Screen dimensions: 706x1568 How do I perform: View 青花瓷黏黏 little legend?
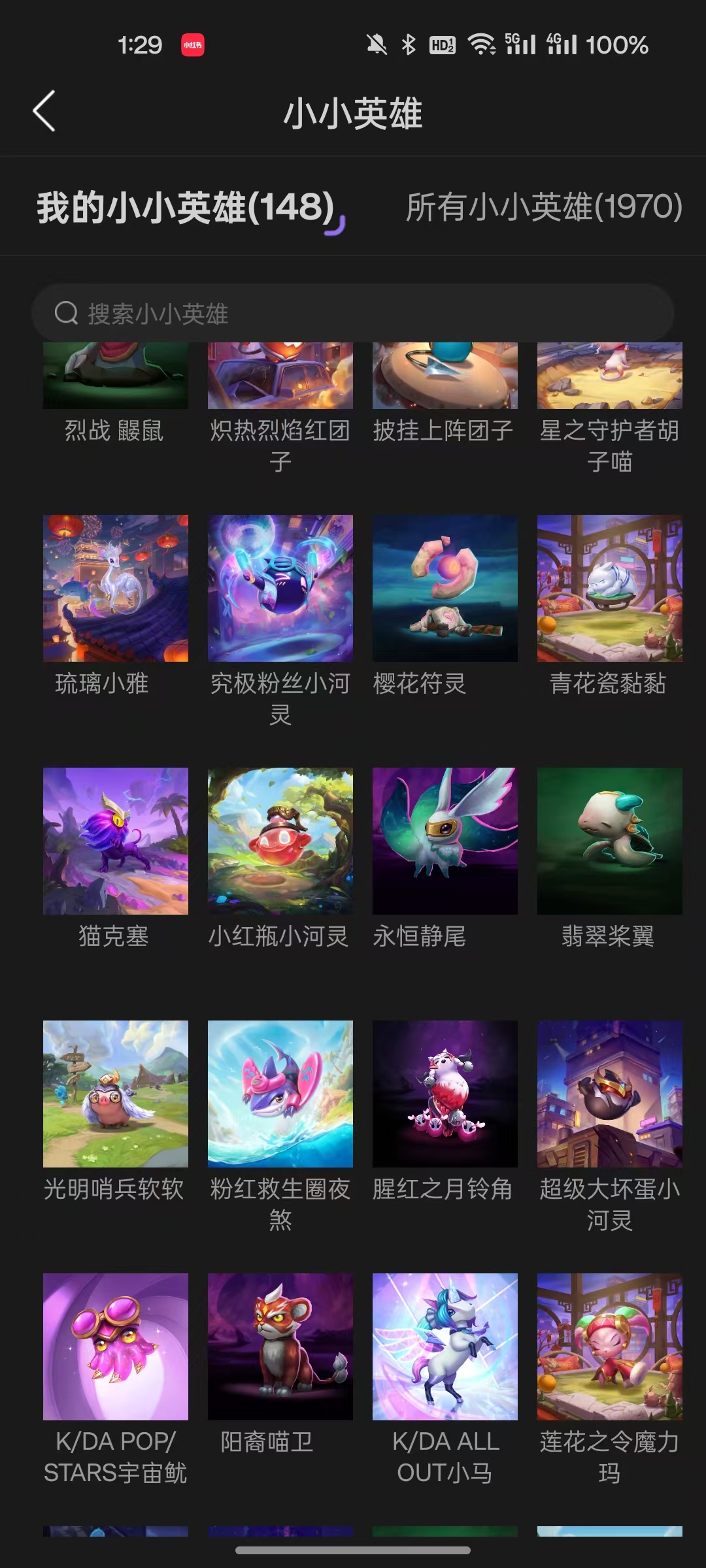(x=610, y=588)
